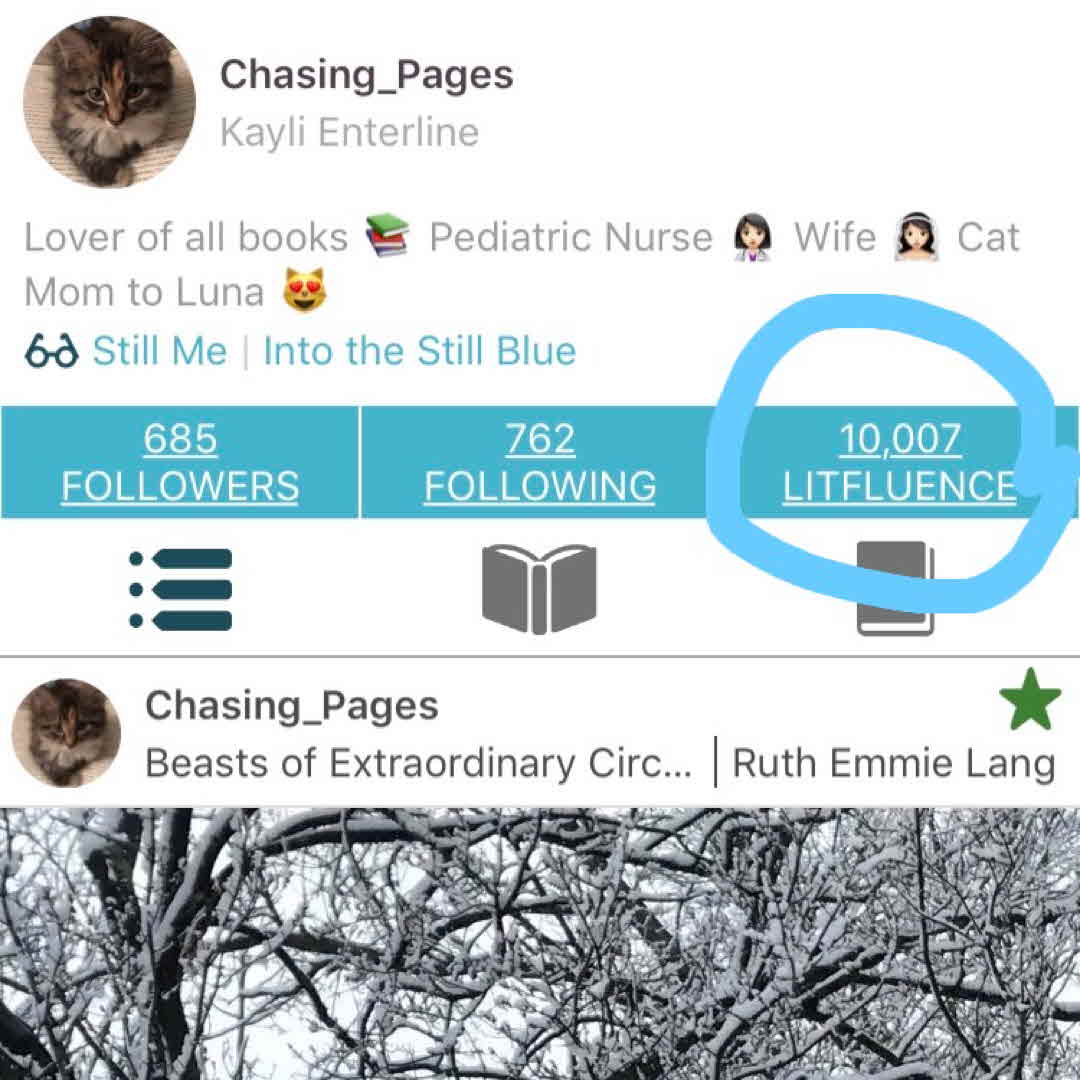Open the book Into the Still Blue
Image resolution: width=1080 pixels, height=1080 pixels.
[419, 351]
